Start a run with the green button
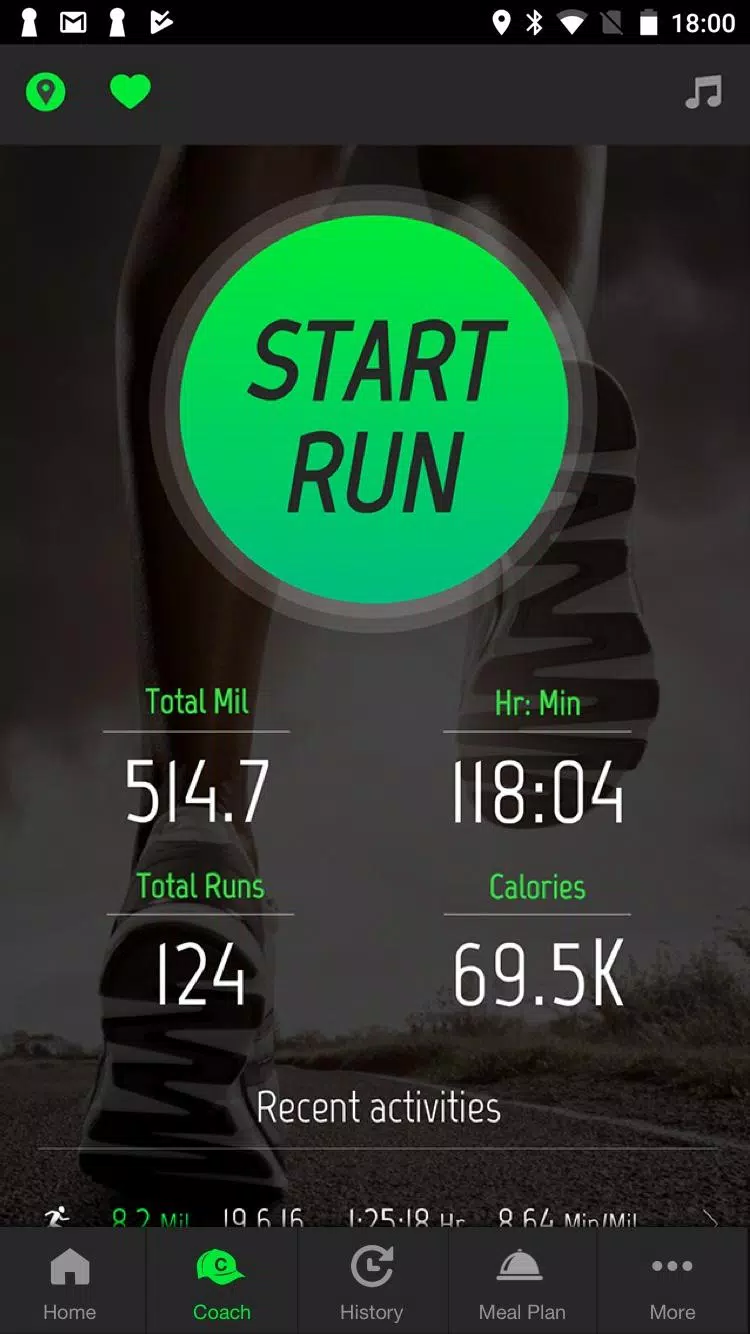 [x=374, y=410]
